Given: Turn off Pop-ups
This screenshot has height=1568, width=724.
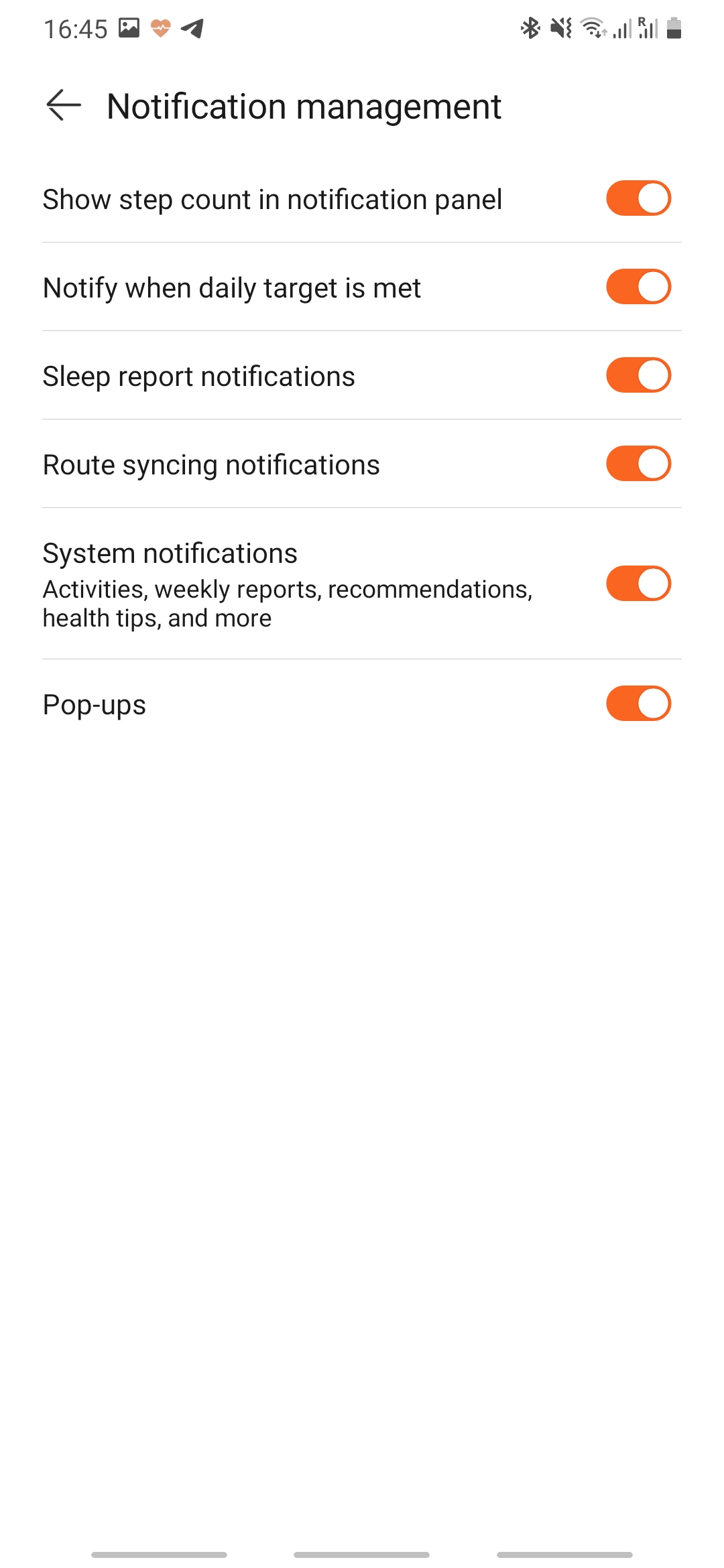Looking at the screenshot, I should (x=638, y=704).
